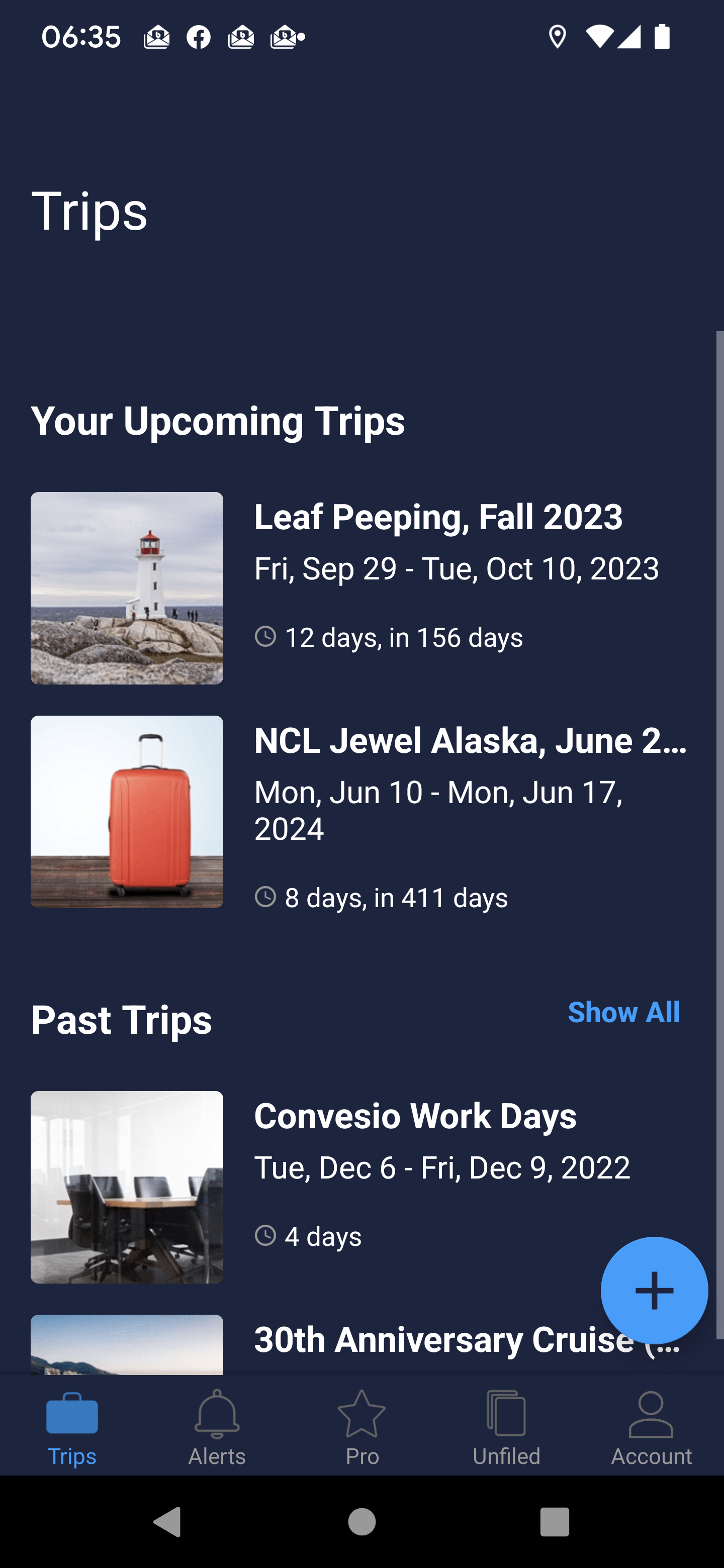Click the clock icon on NCL Jewel Alaska trip
The width and height of the screenshot is (724, 1568).
(x=266, y=897)
